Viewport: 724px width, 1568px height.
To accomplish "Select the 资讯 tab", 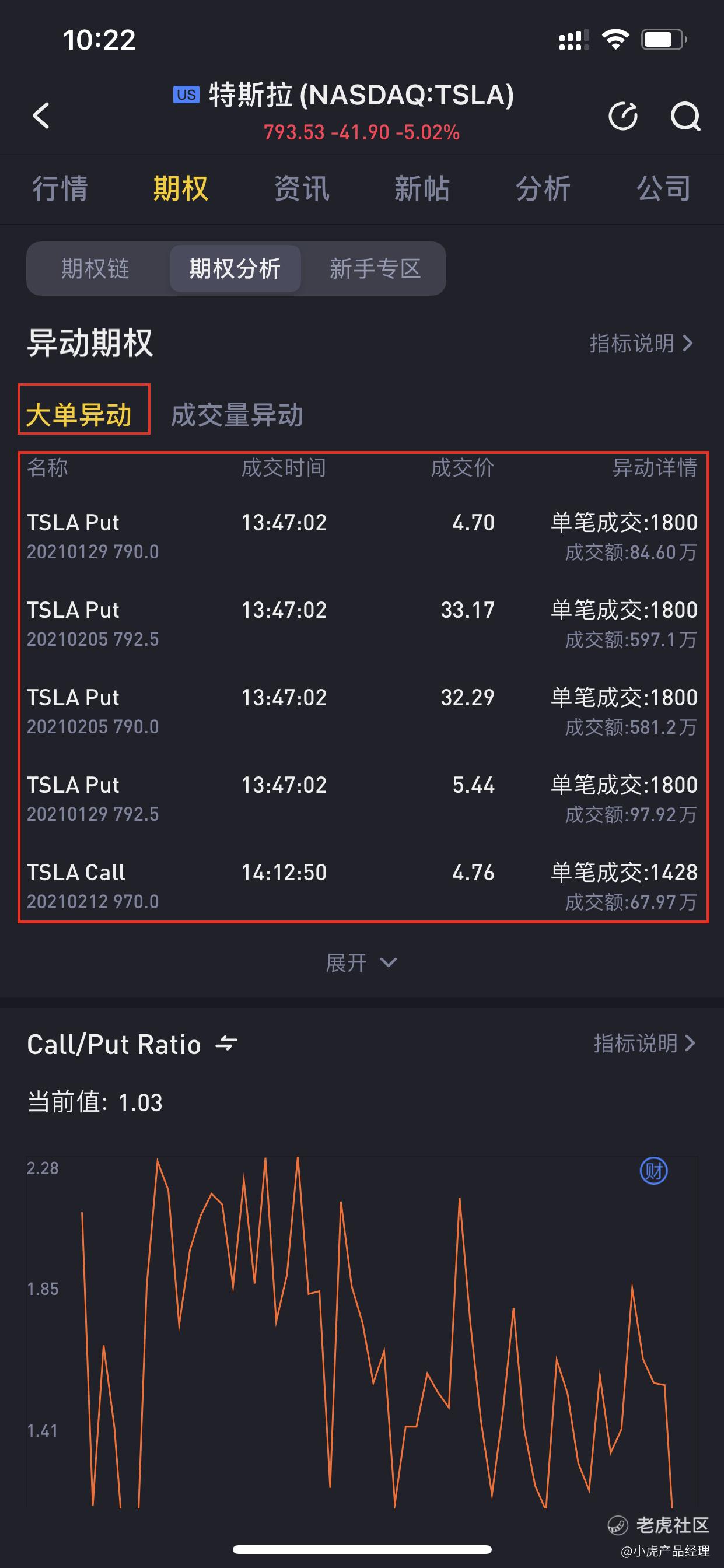I will coord(302,188).
